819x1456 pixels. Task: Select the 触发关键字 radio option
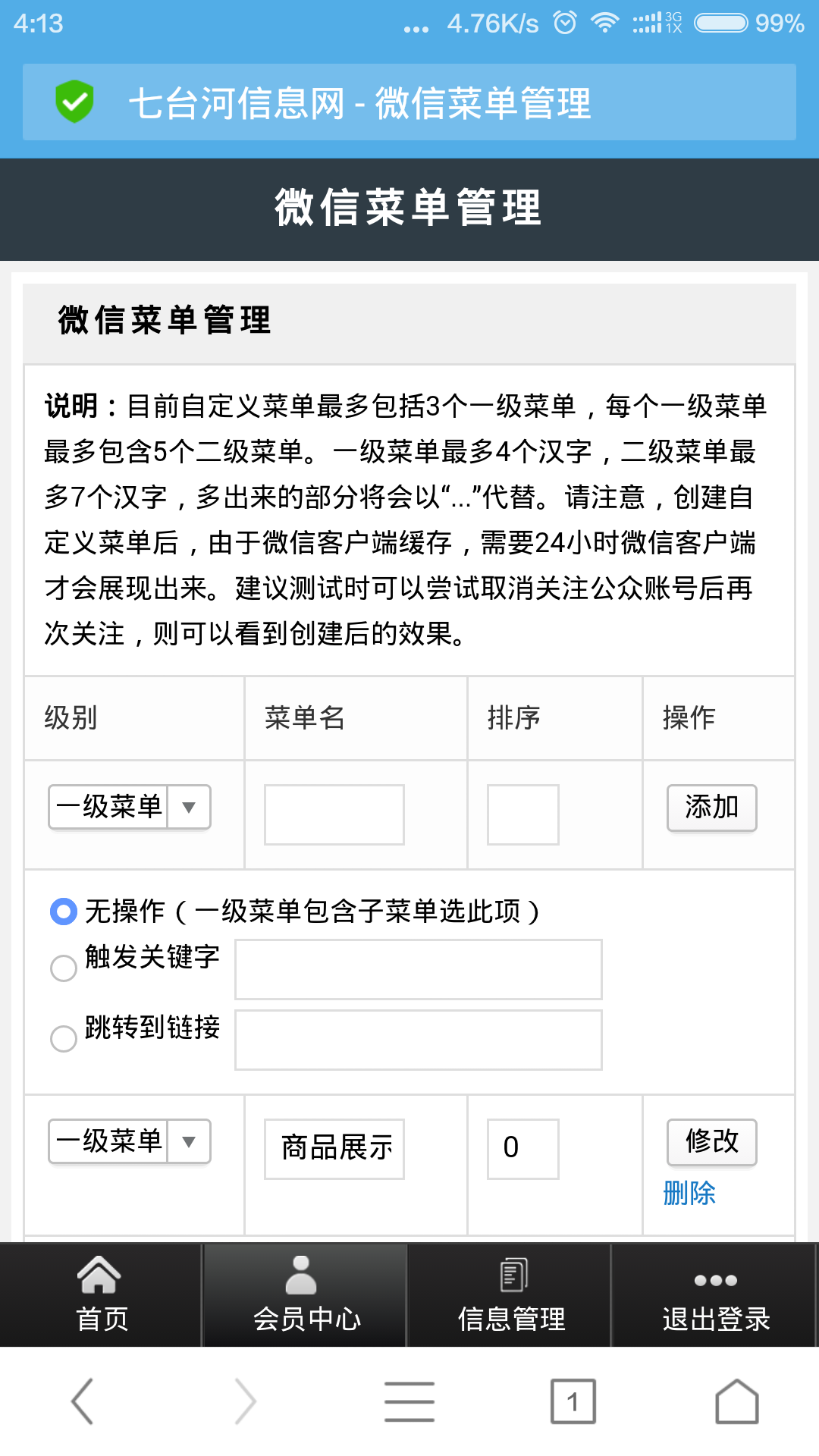(x=64, y=968)
